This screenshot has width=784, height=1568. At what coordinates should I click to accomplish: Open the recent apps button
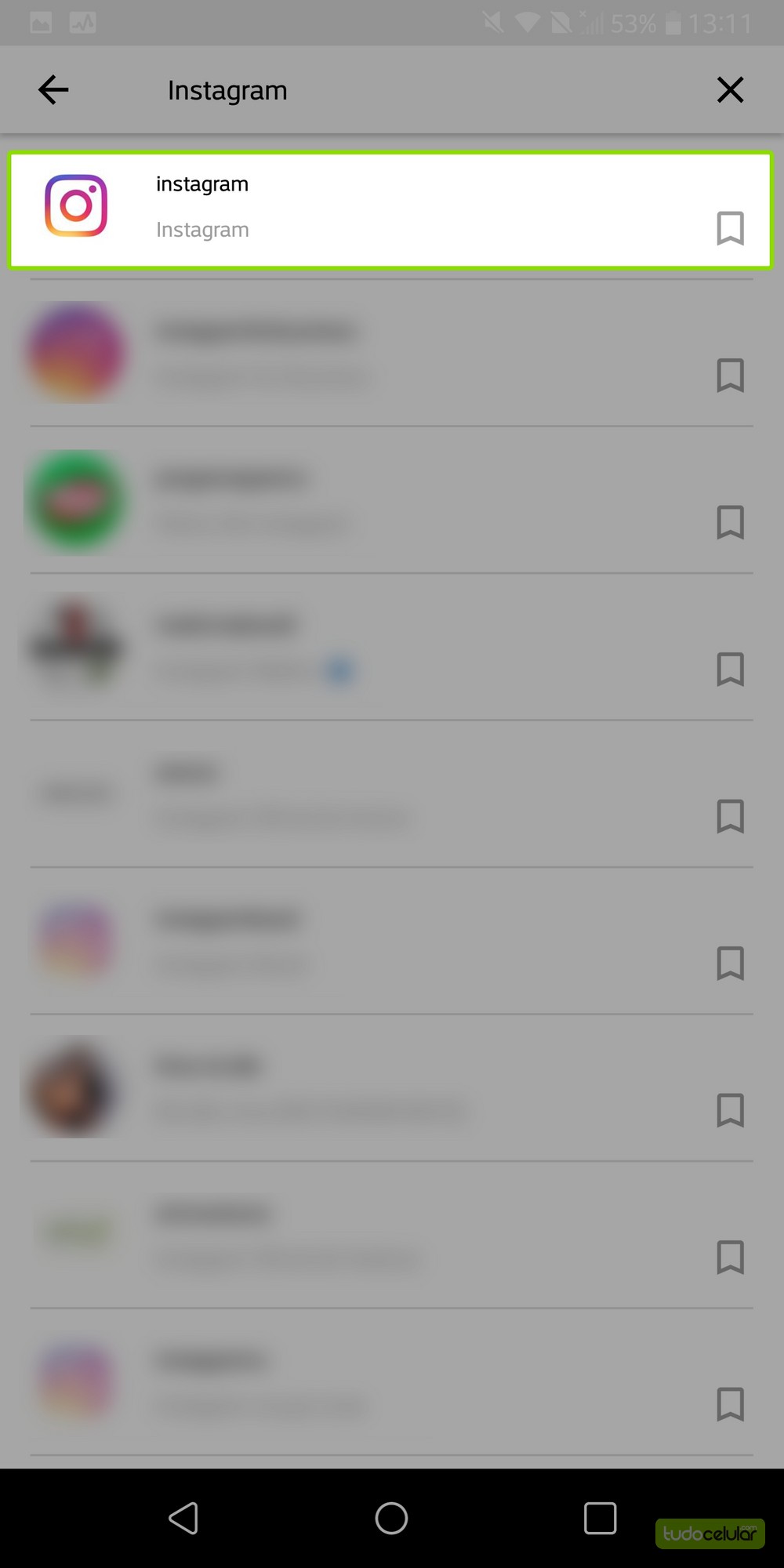(x=600, y=1518)
